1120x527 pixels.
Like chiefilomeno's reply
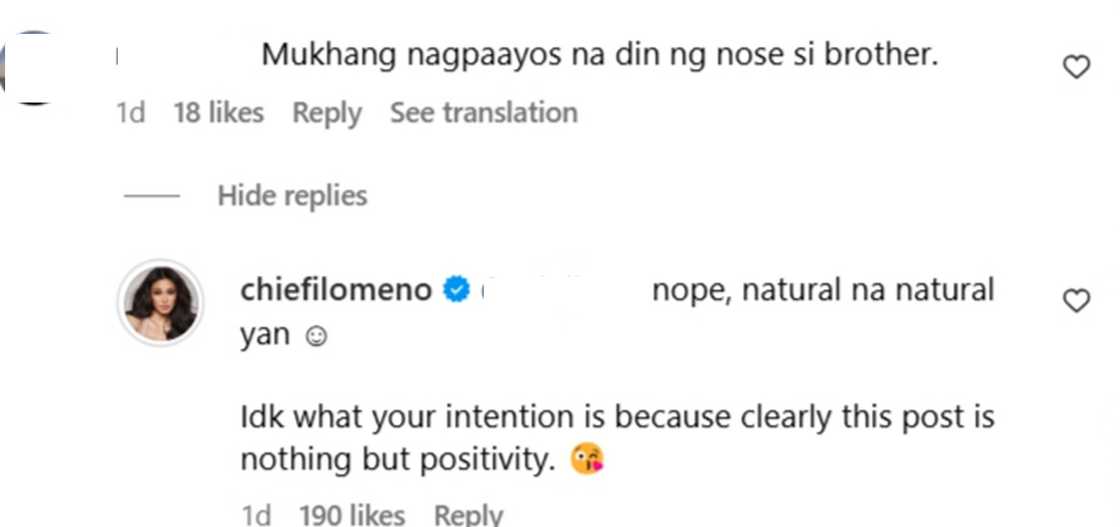(x=1076, y=300)
